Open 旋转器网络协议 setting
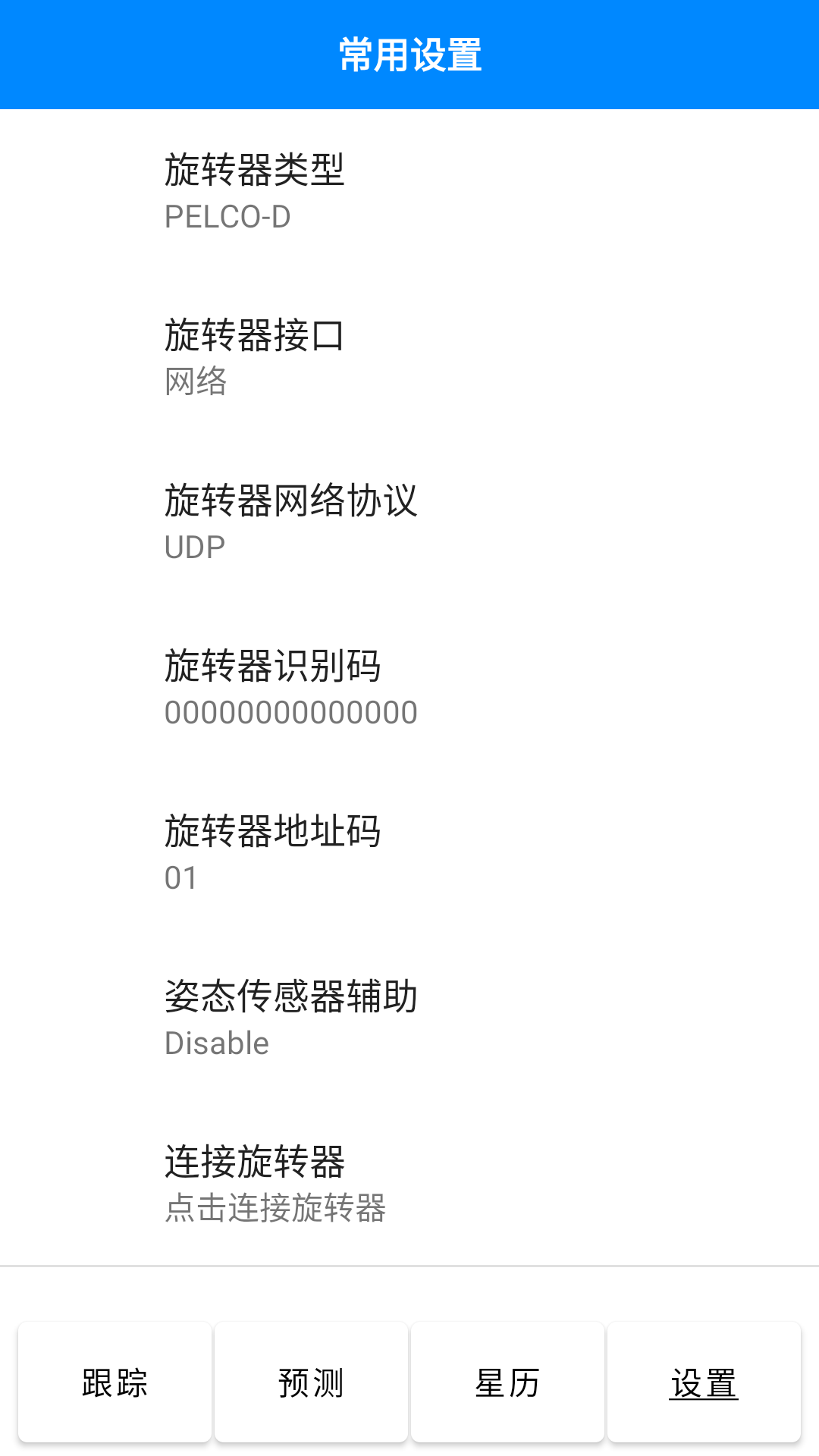819x1456 pixels. tap(409, 522)
